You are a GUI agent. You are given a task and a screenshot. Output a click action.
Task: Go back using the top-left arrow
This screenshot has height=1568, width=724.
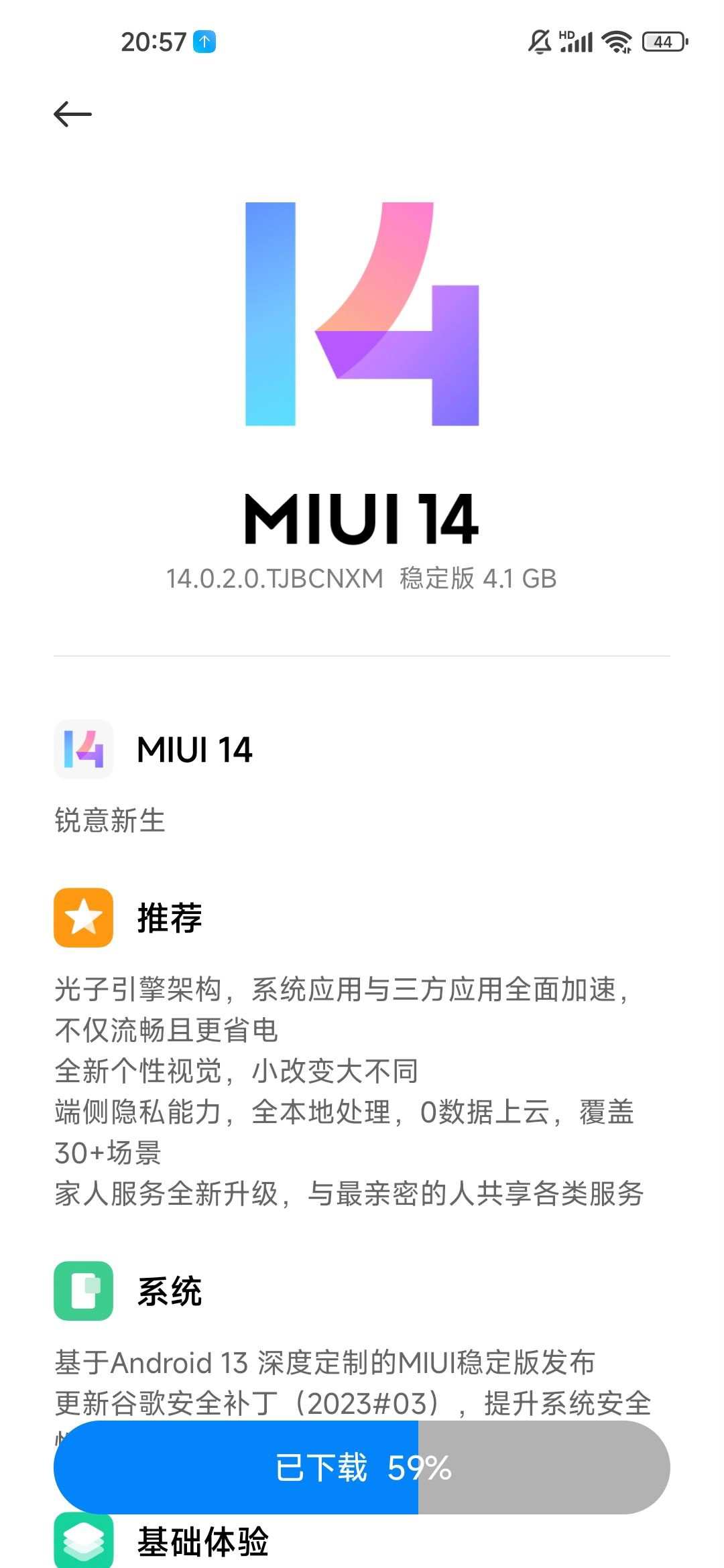click(x=72, y=114)
